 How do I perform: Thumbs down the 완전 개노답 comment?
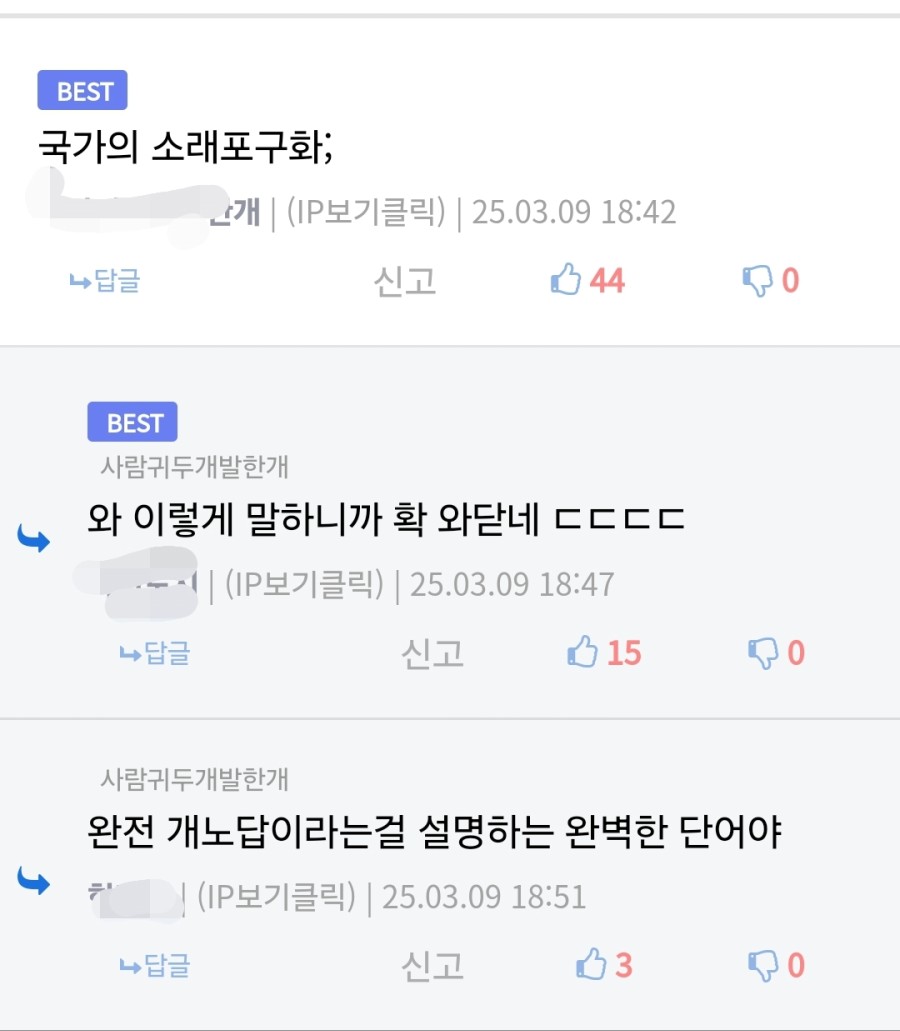pyautogui.click(x=764, y=966)
